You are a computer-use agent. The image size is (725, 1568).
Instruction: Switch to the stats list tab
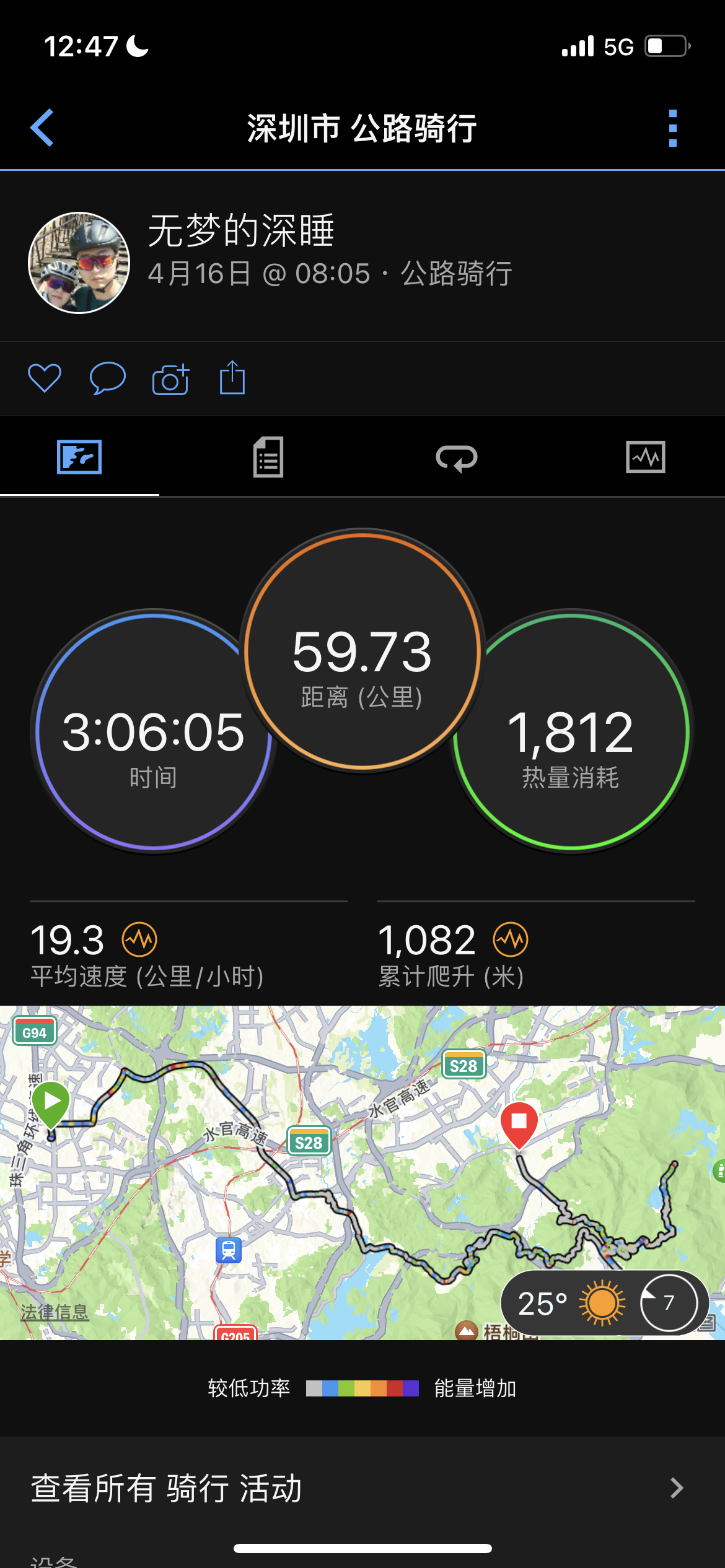(x=268, y=457)
